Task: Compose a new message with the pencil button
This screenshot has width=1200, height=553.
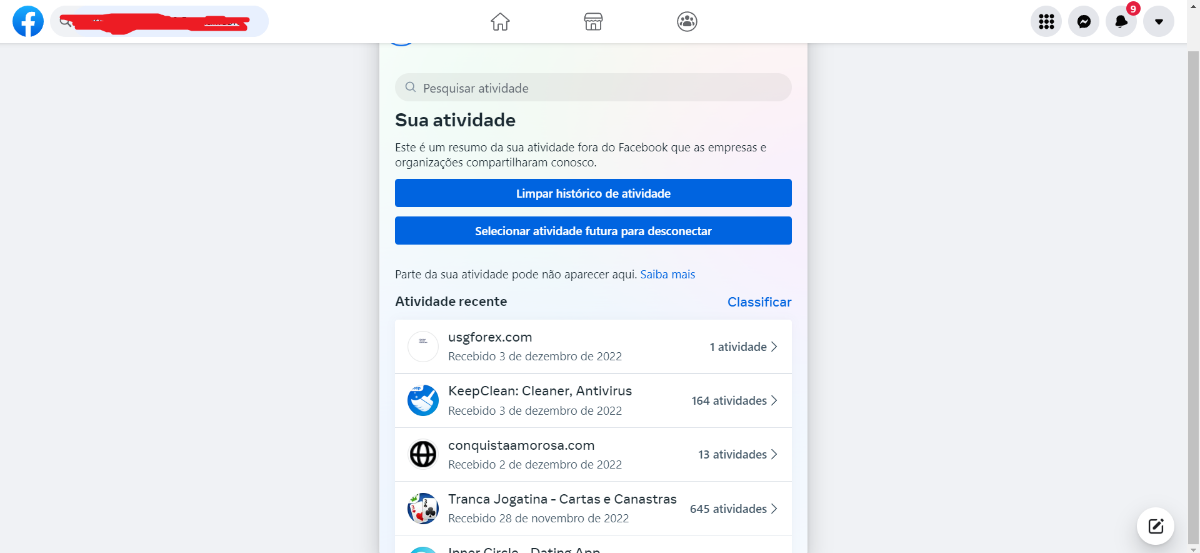Action: click(1155, 526)
